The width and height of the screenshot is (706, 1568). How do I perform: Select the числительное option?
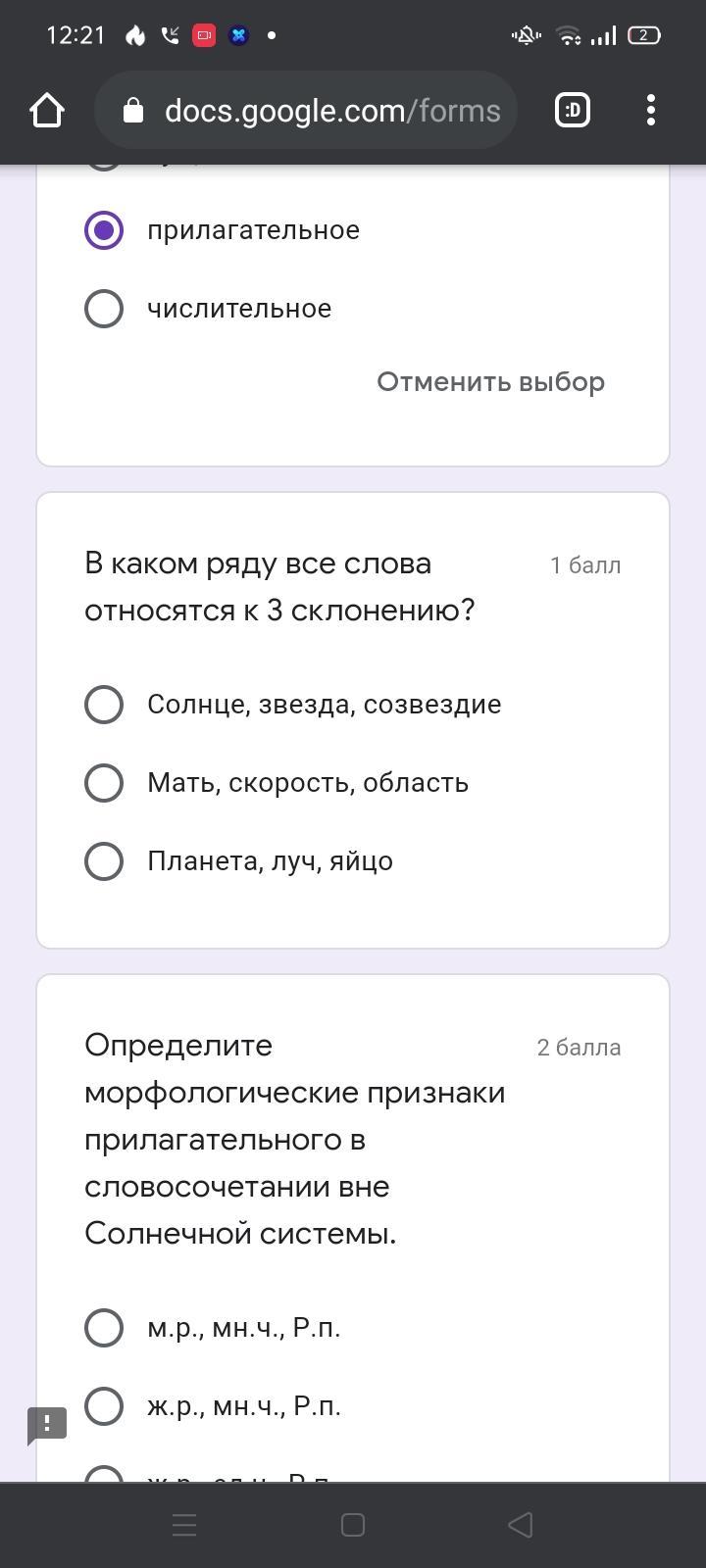pyautogui.click(x=104, y=309)
